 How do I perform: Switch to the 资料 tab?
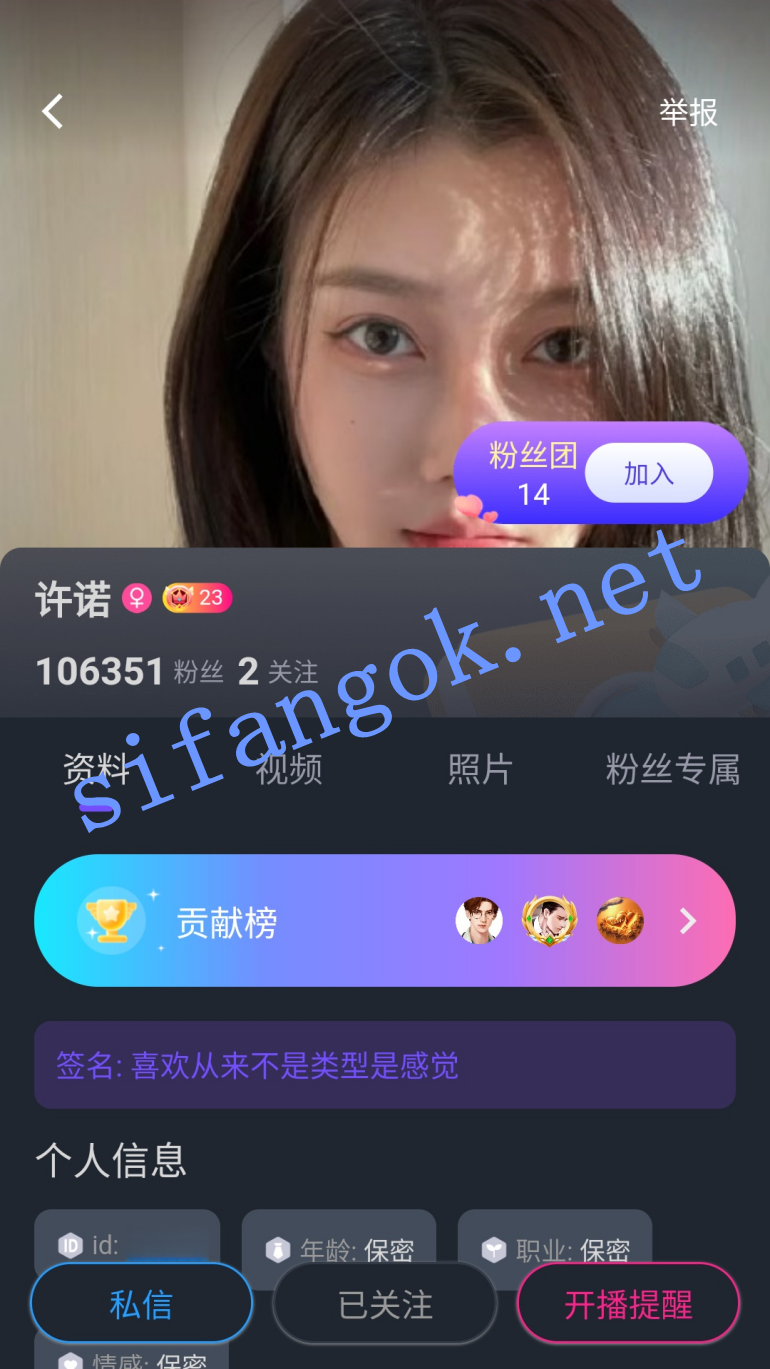pyautogui.click(x=97, y=769)
